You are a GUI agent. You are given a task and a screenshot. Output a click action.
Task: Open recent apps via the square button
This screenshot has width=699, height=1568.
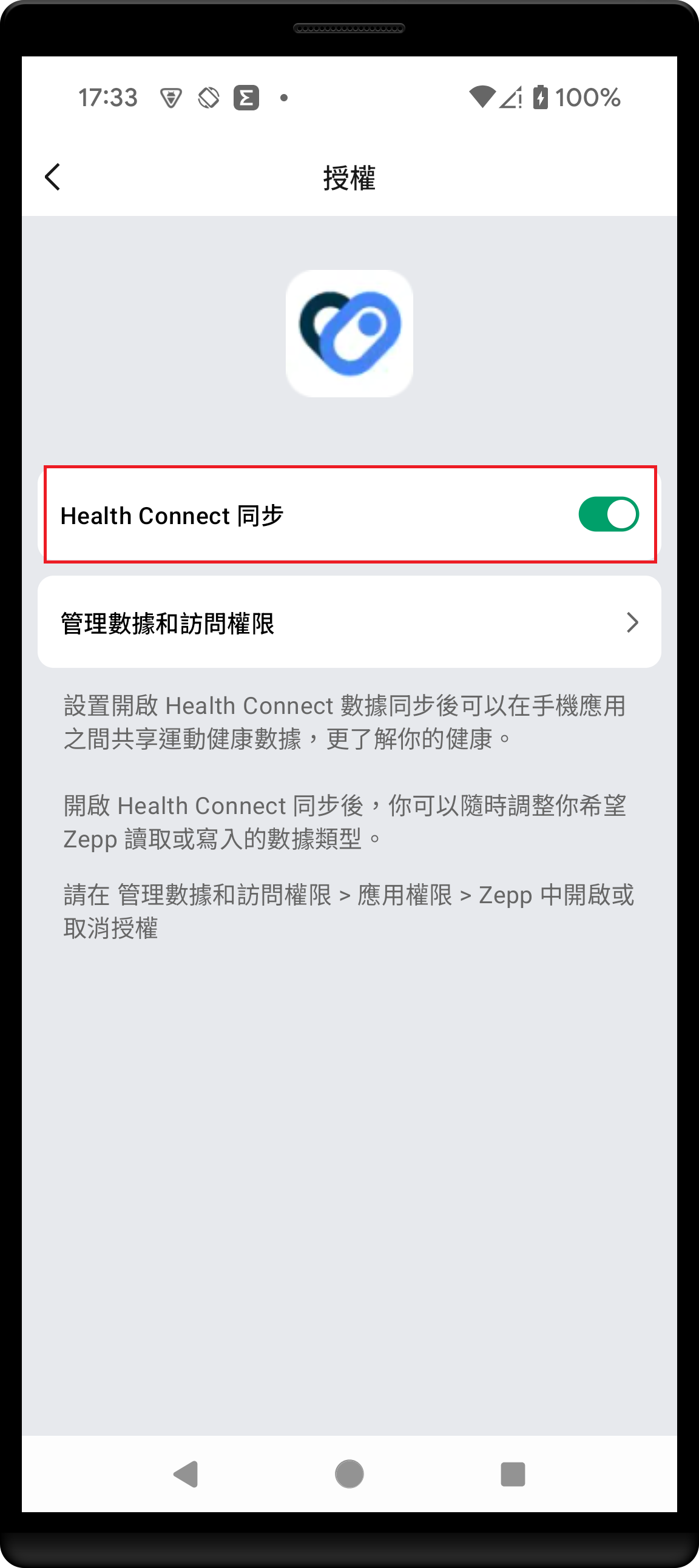512,1474
